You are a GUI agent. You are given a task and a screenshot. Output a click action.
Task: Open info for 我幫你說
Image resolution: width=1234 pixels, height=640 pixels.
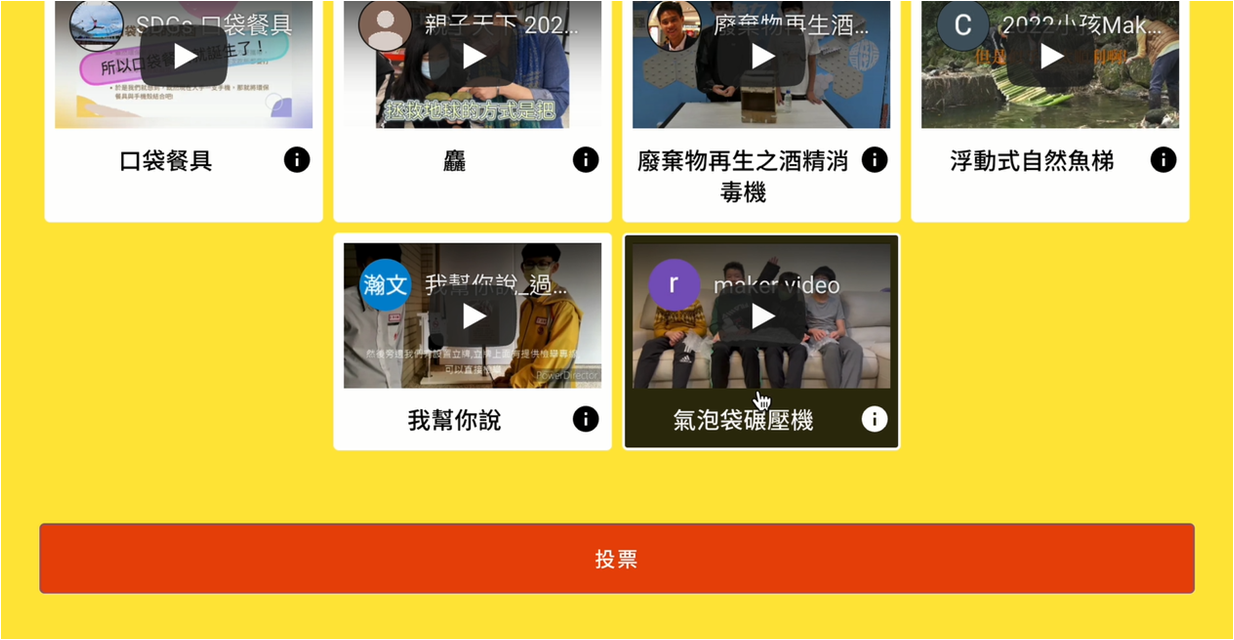[x=586, y=419]
